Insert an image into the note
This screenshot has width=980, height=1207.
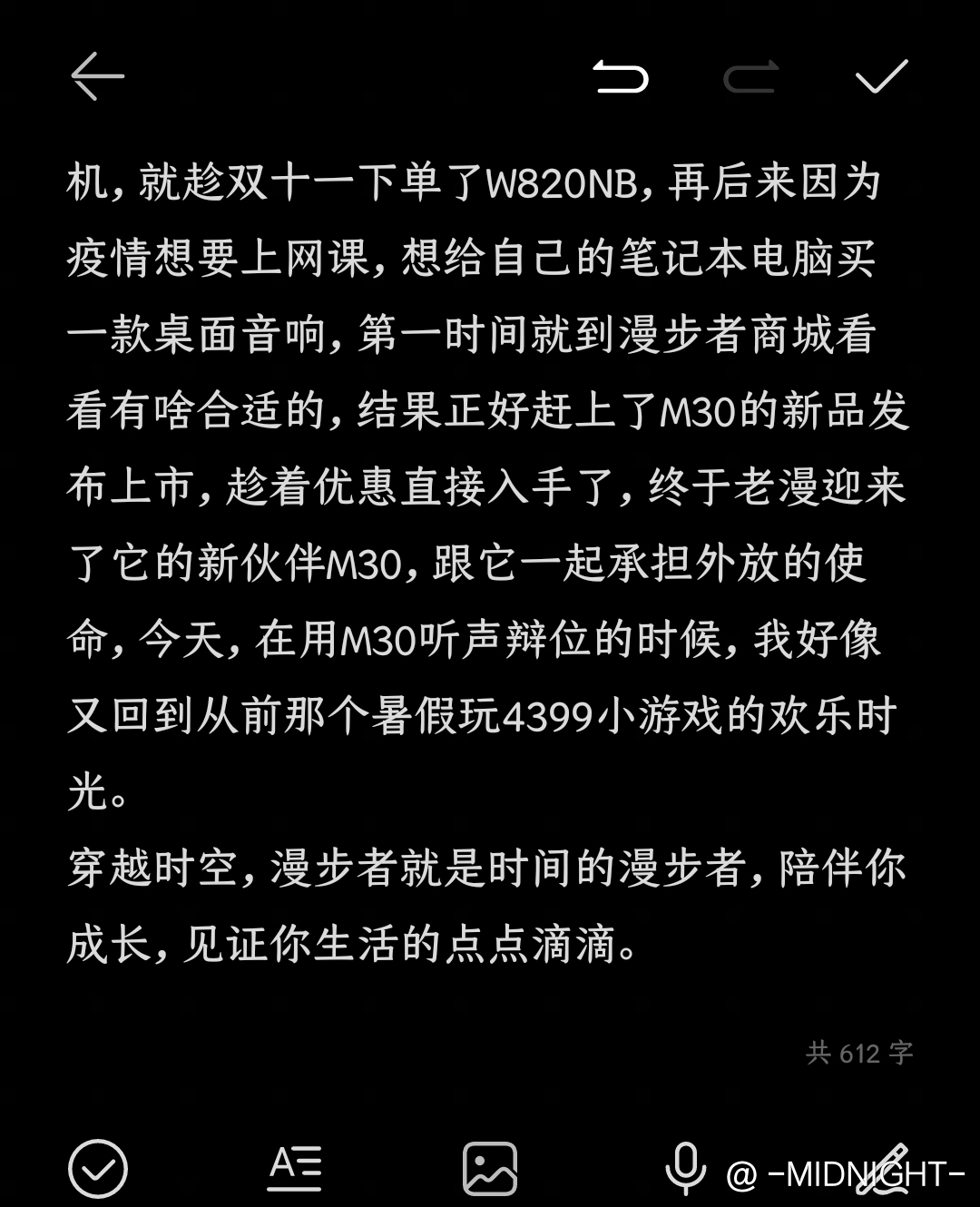pos(490,1168)
